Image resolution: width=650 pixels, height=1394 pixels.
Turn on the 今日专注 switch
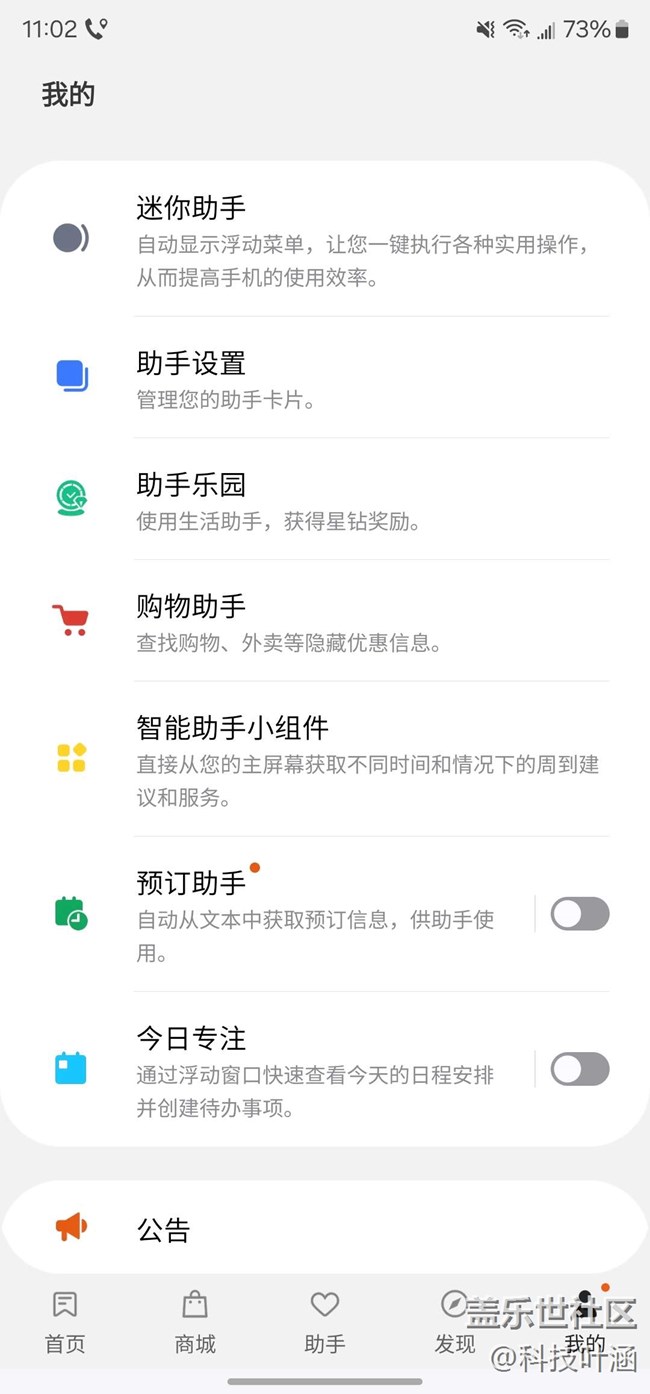[579, 1069]
